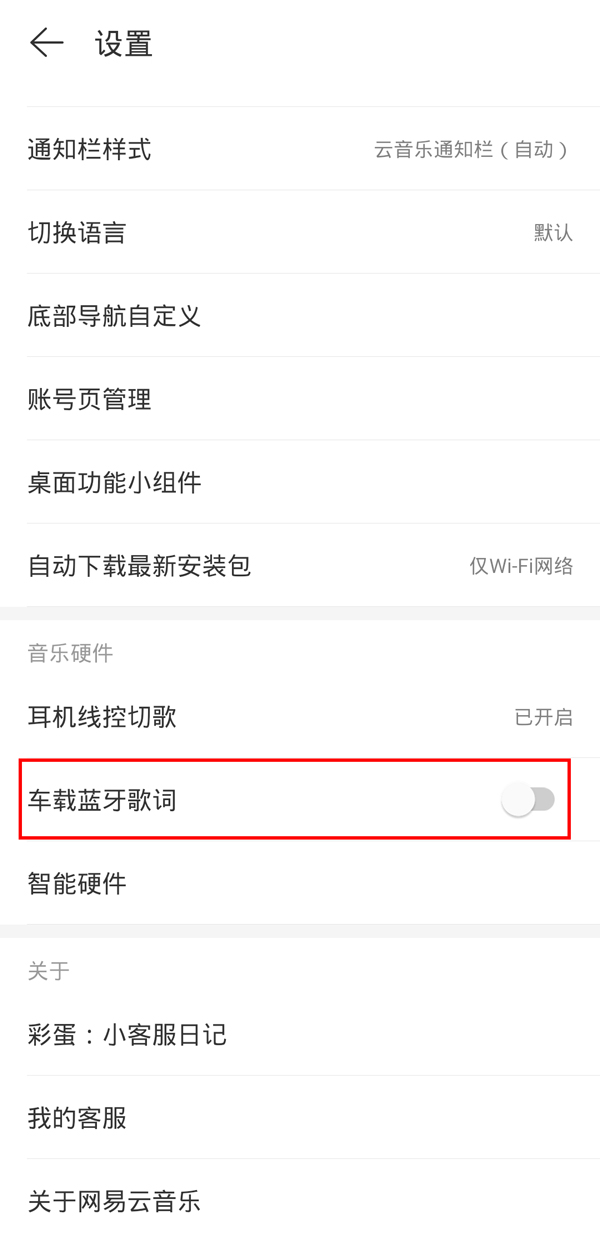Open 关于网易云音乐
The height and width of the screenshot is (1242, 600).
[x=300, y=1199]
